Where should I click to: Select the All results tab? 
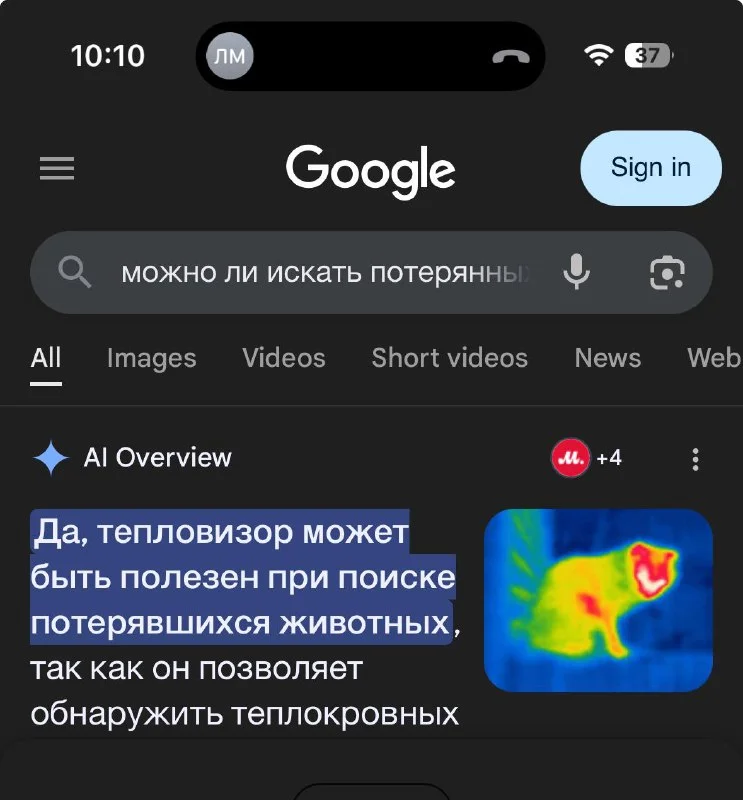coord(46,358)
